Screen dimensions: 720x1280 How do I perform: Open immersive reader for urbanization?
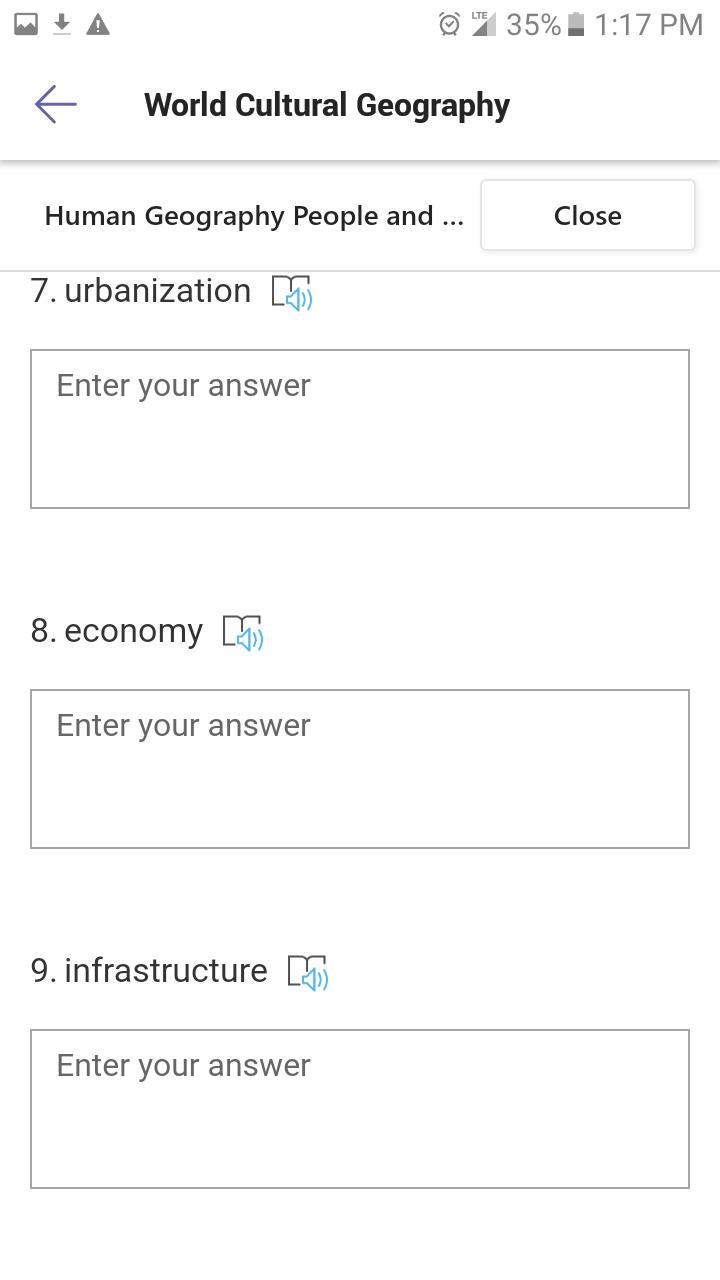pos(292,293)
